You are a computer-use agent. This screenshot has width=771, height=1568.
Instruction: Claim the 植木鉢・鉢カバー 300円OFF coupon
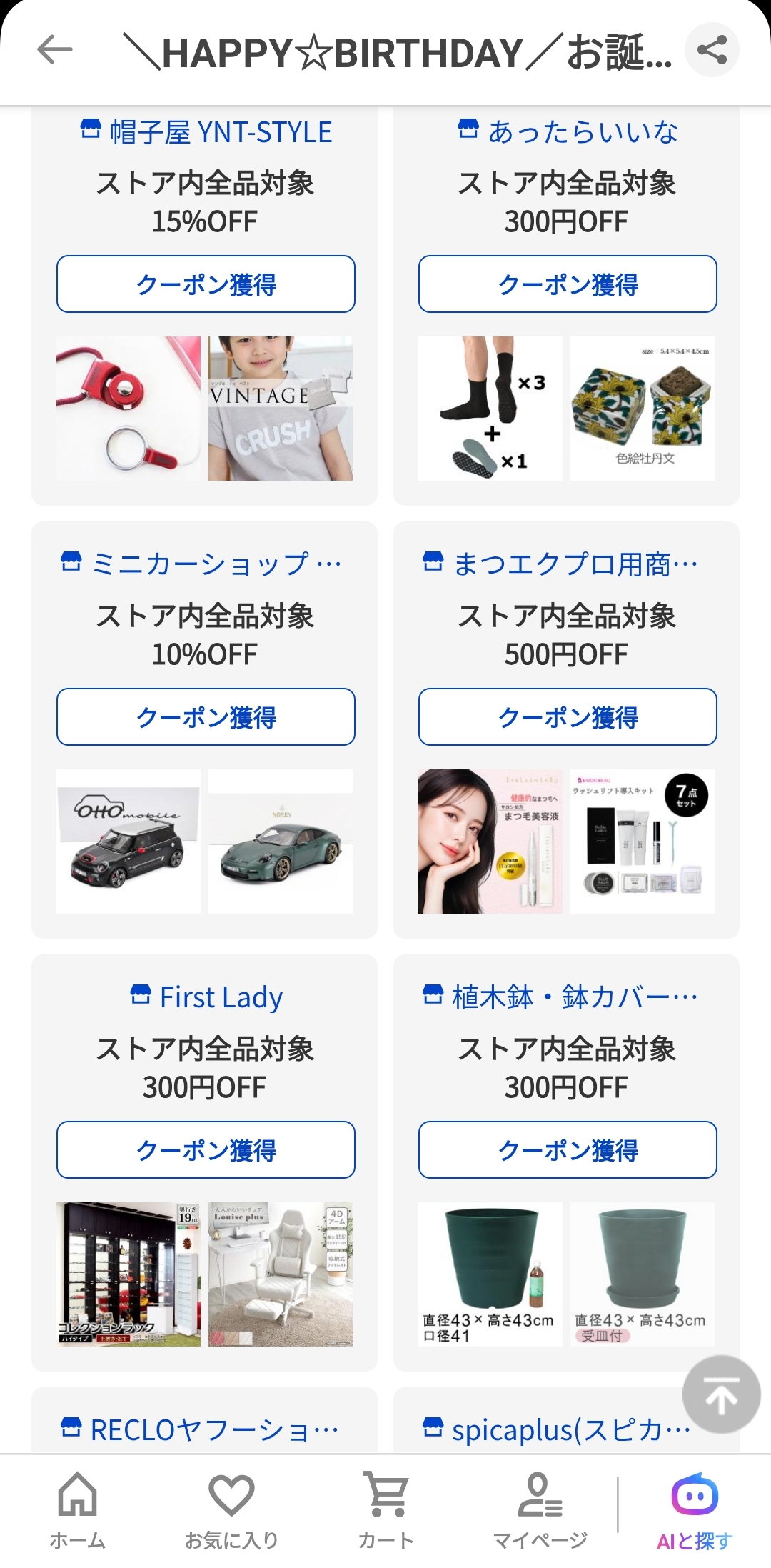(x=568, y=1150)
